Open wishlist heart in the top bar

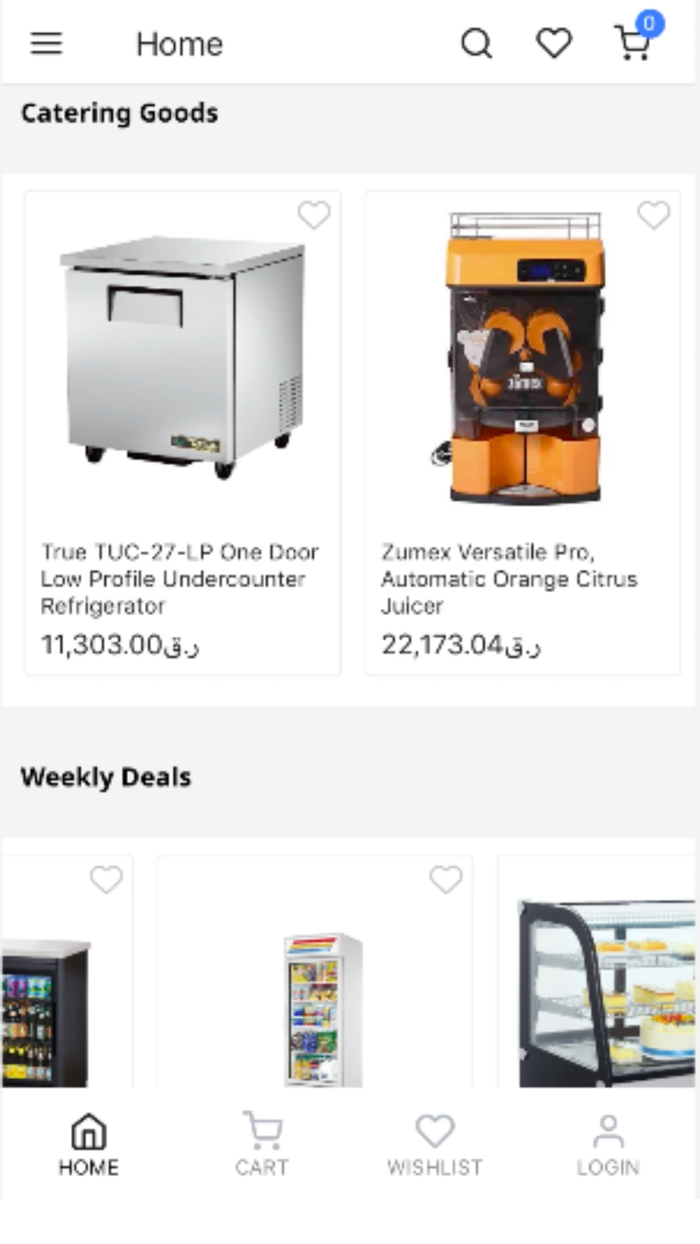(554, 43)
